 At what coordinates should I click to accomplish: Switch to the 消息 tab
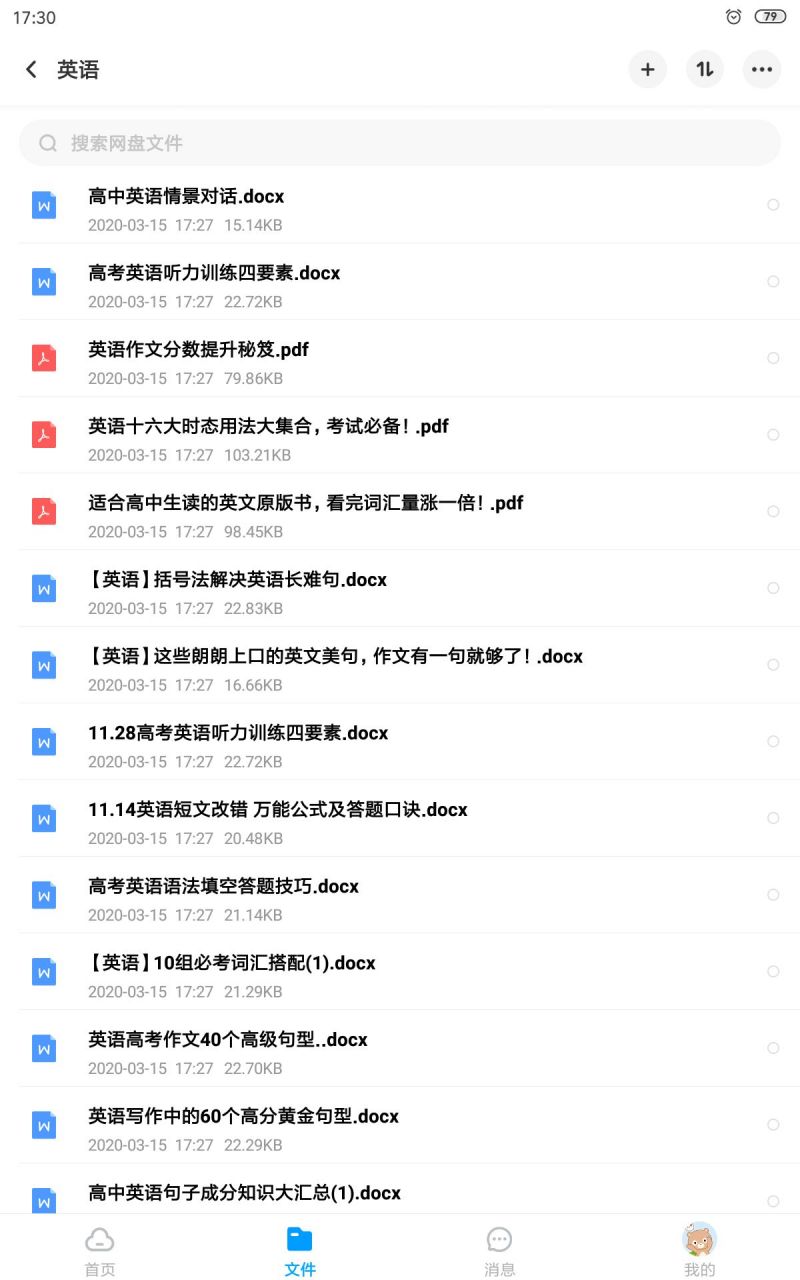(500, 1250)
